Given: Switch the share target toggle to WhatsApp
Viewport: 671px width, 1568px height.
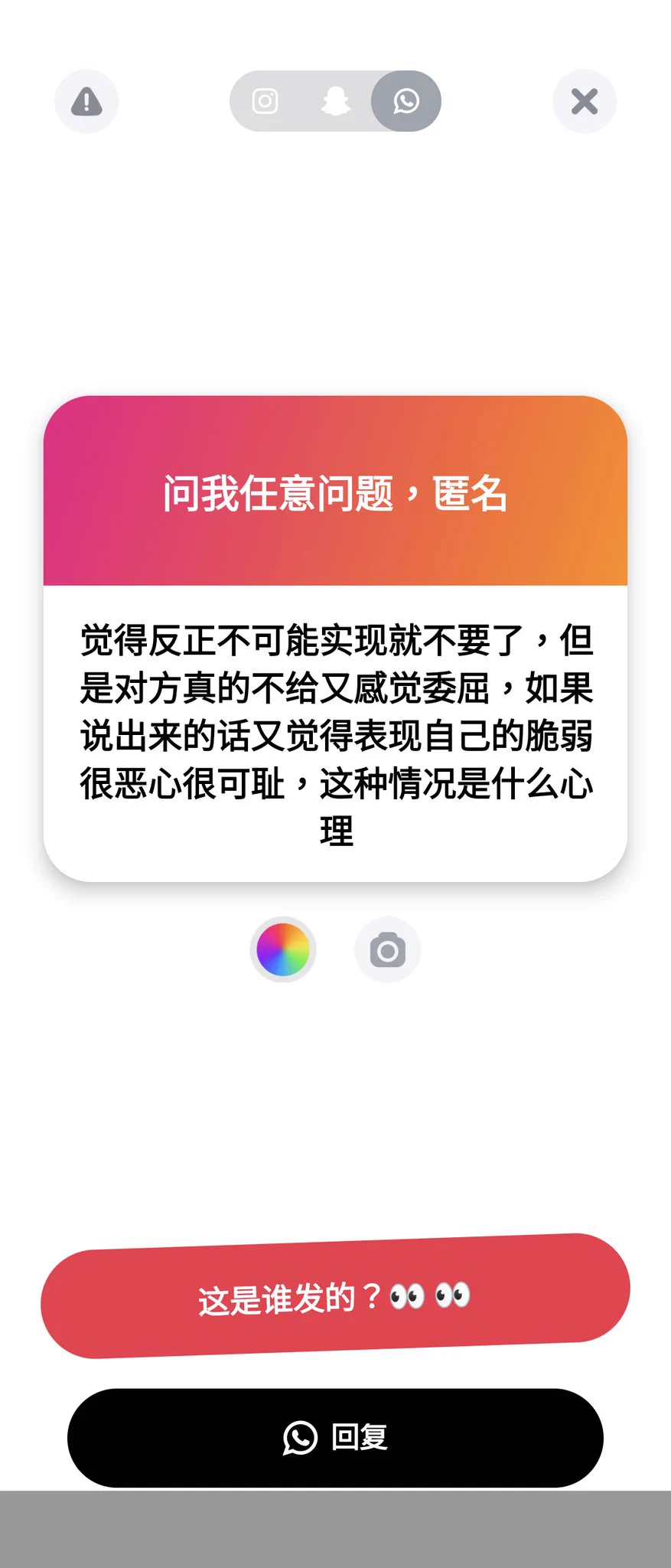Looking at the screenshot, I should (x=405, y=100).
